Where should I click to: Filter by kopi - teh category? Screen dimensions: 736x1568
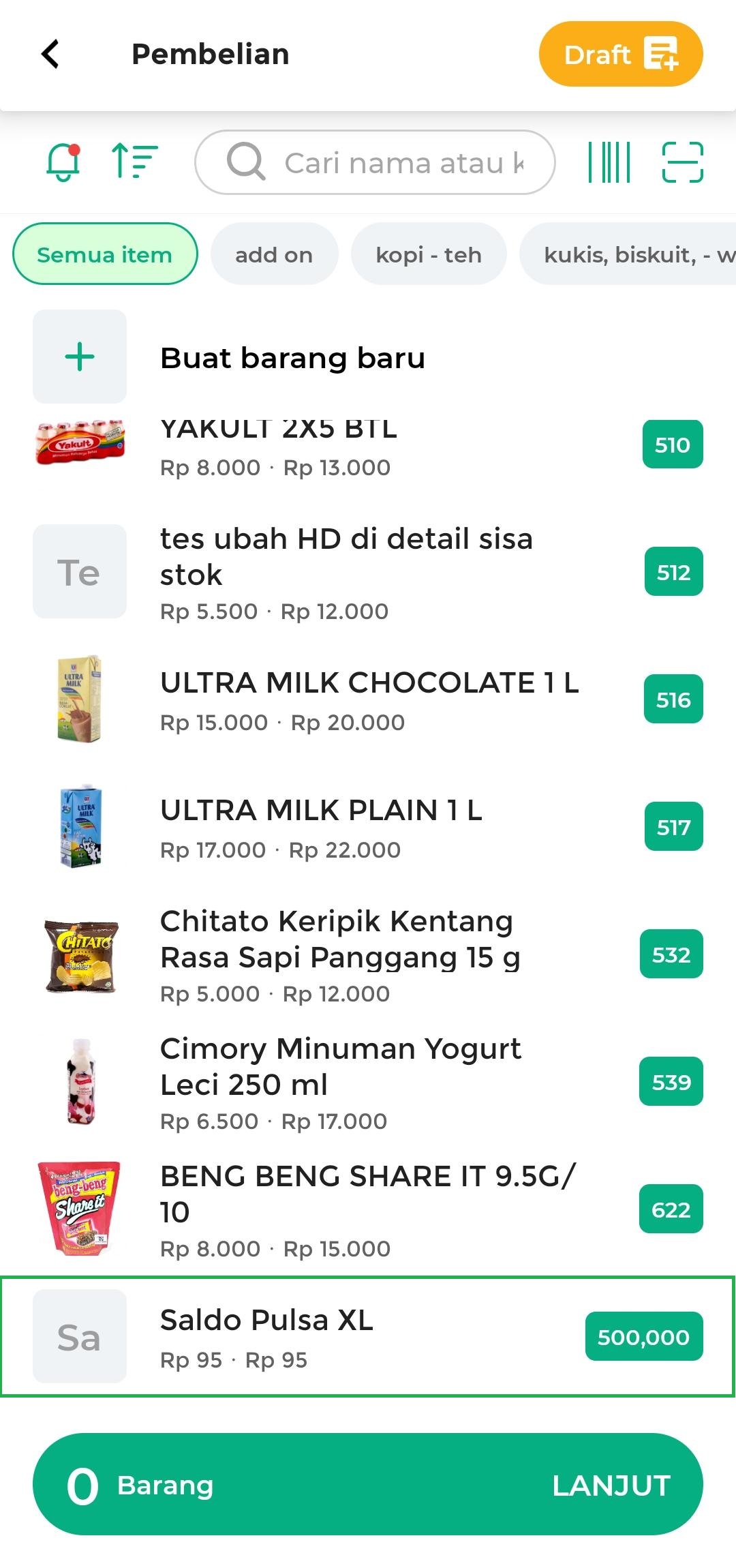429,254
